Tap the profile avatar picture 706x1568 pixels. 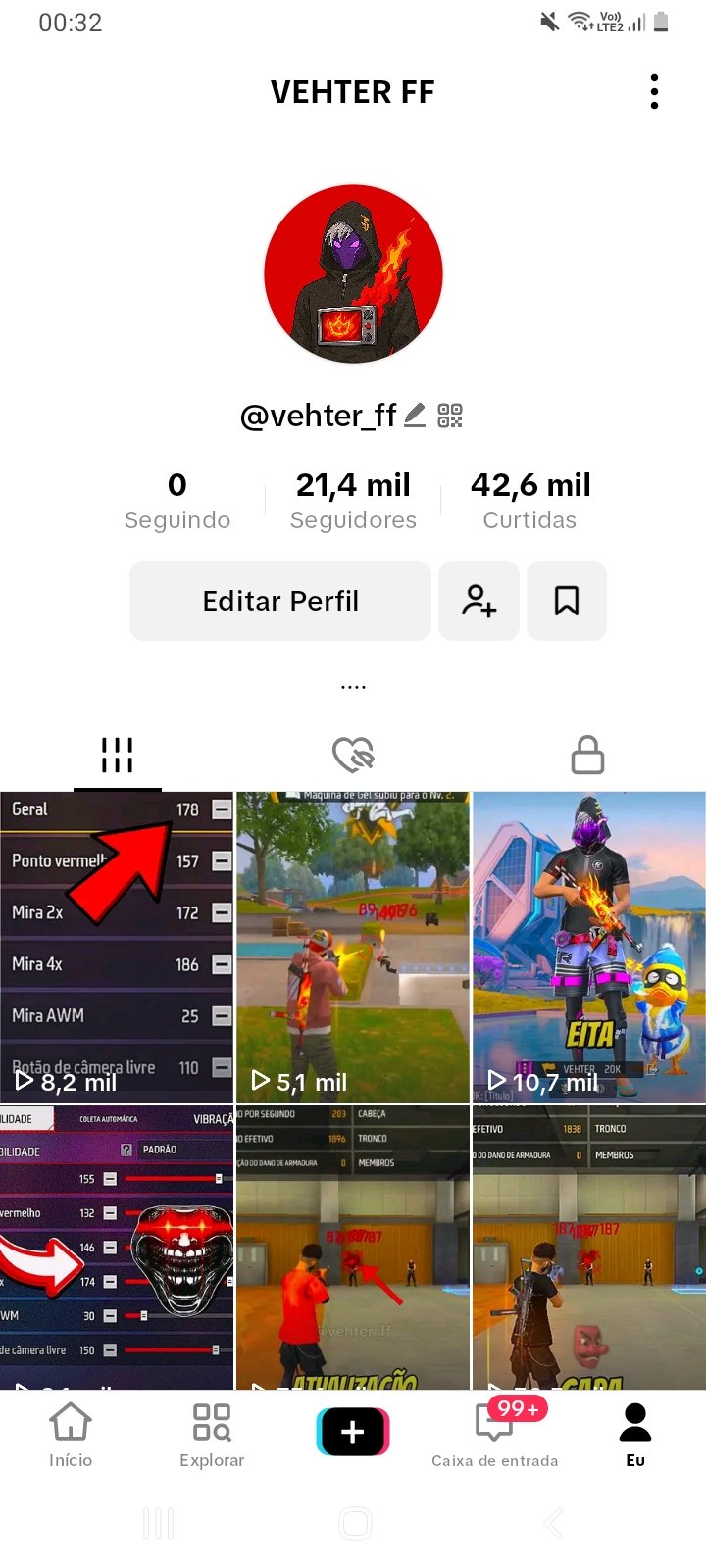pos(353,273)
